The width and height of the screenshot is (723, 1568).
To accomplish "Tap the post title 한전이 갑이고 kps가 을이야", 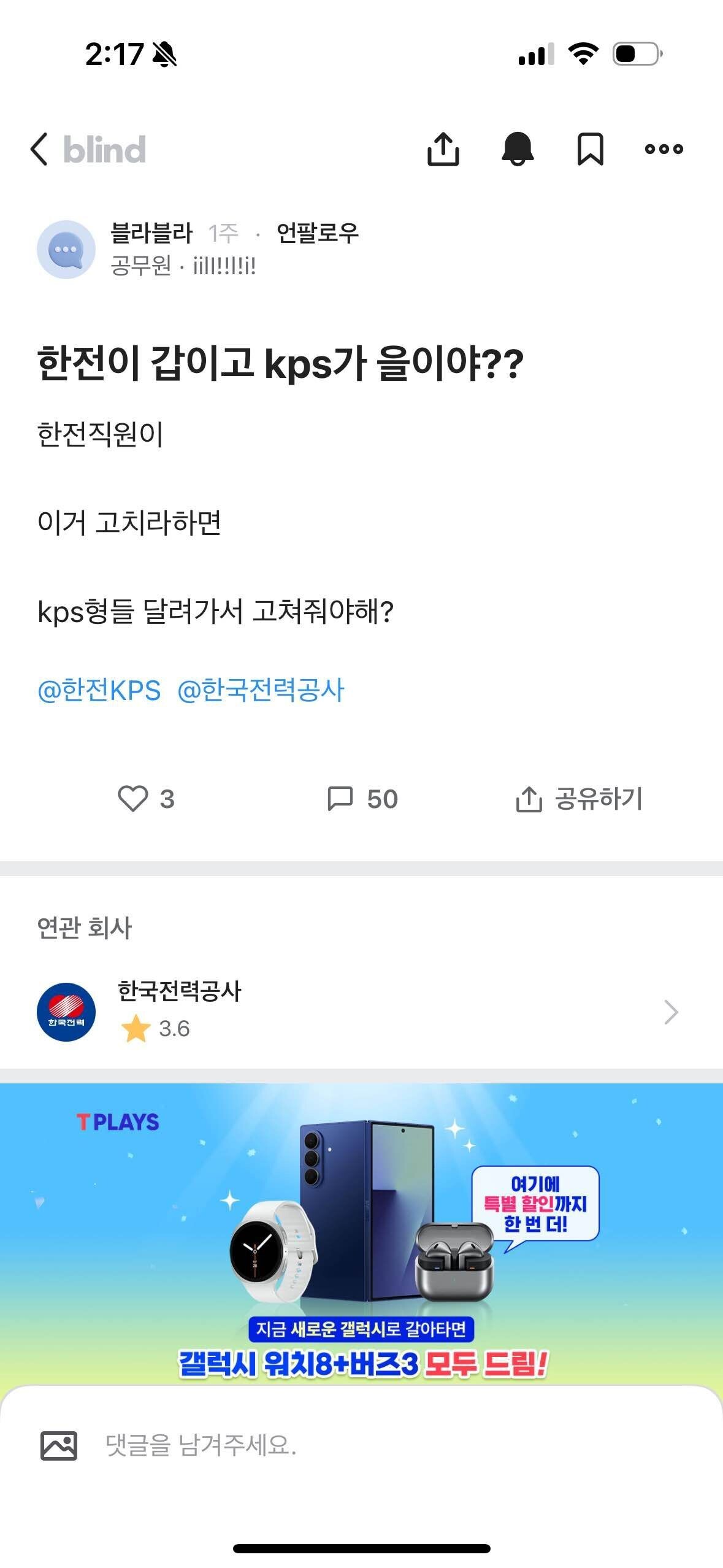I will click(x=280, y=363).
